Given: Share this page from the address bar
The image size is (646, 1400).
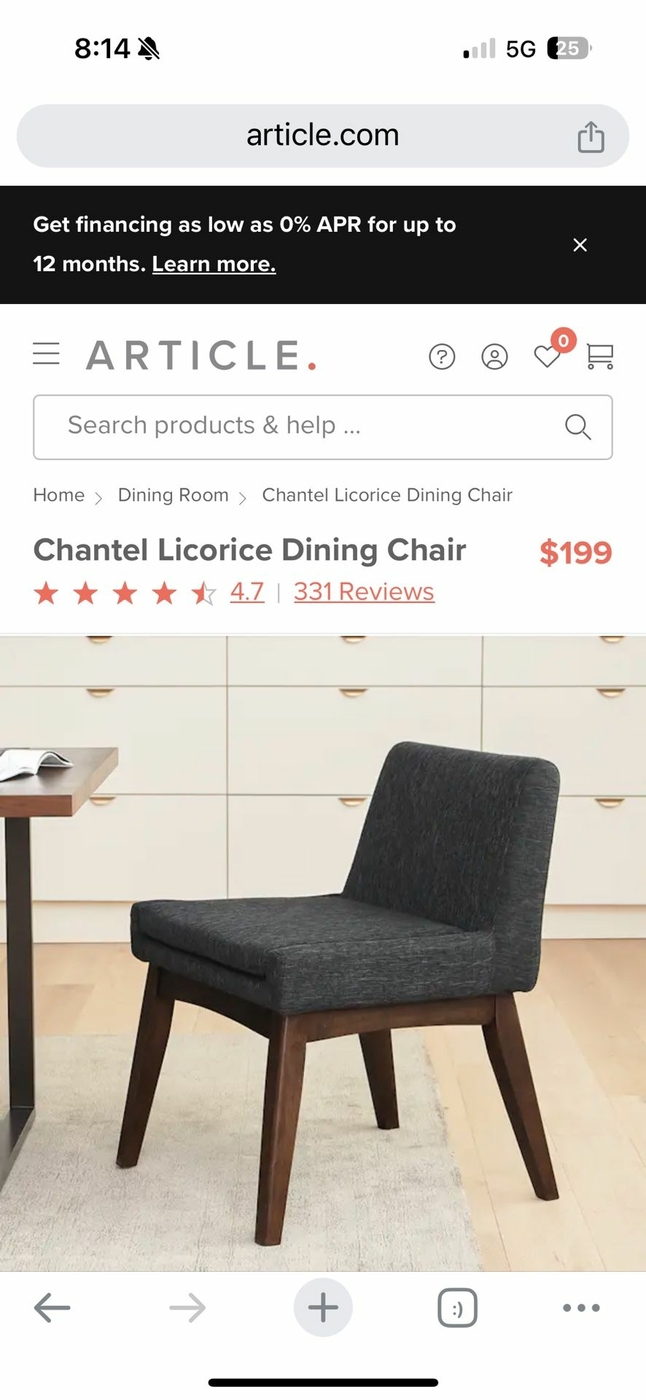Looking at the screenshot, I should (591, 137).
